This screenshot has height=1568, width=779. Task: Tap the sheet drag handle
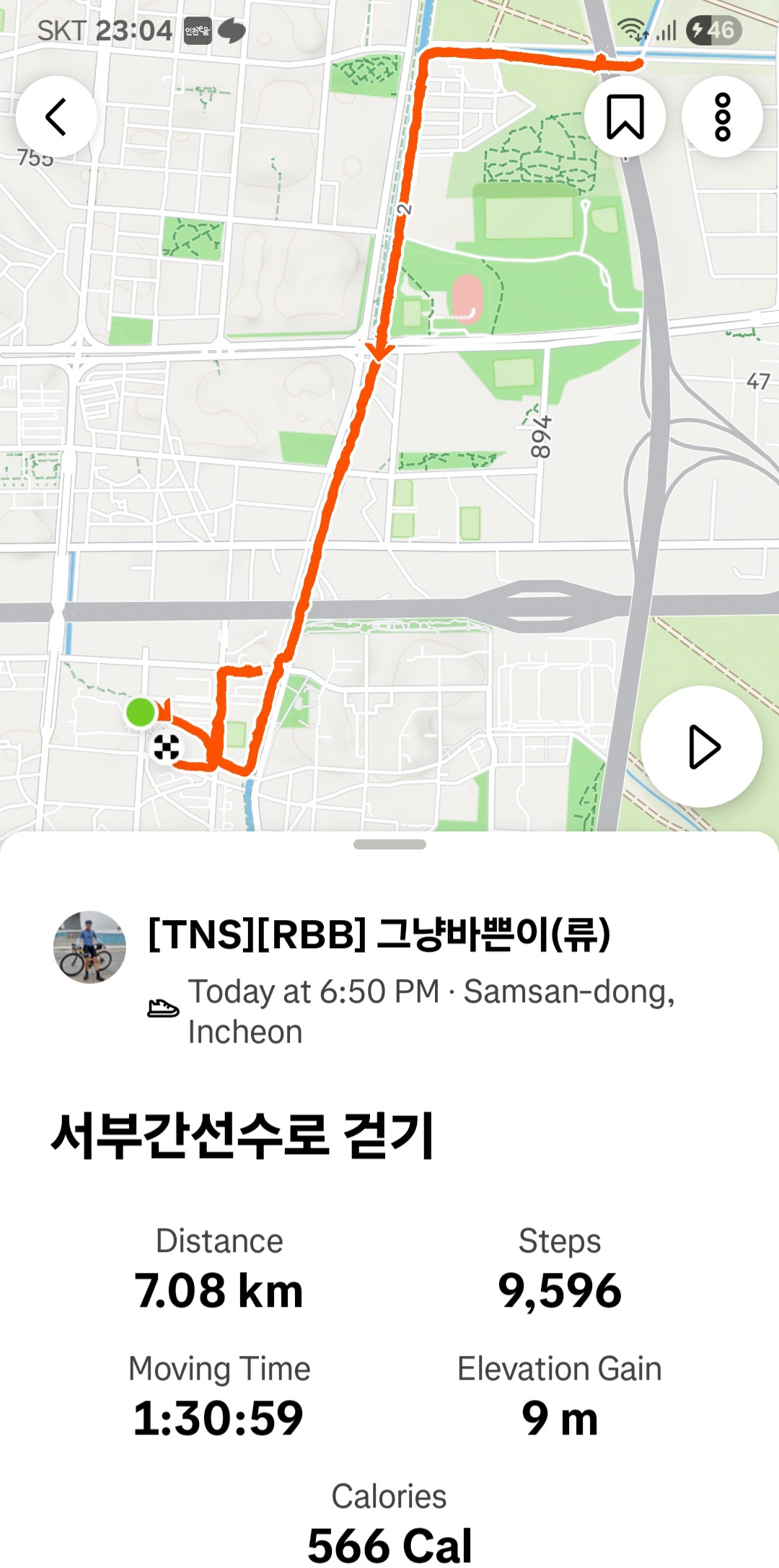coord(389,844)
